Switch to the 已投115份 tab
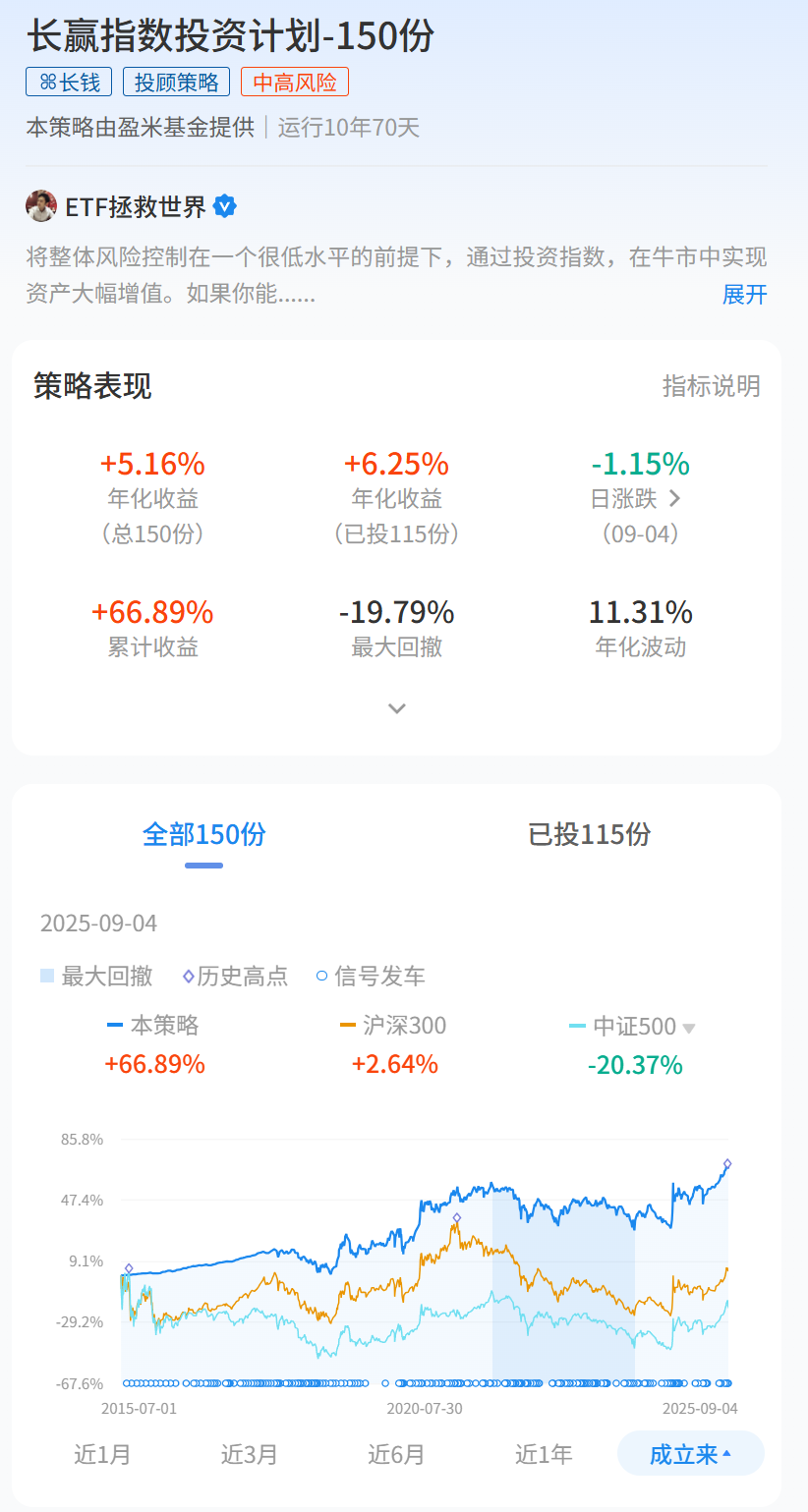The width and height of the screenshot is (808, 1512). point(590,834)
